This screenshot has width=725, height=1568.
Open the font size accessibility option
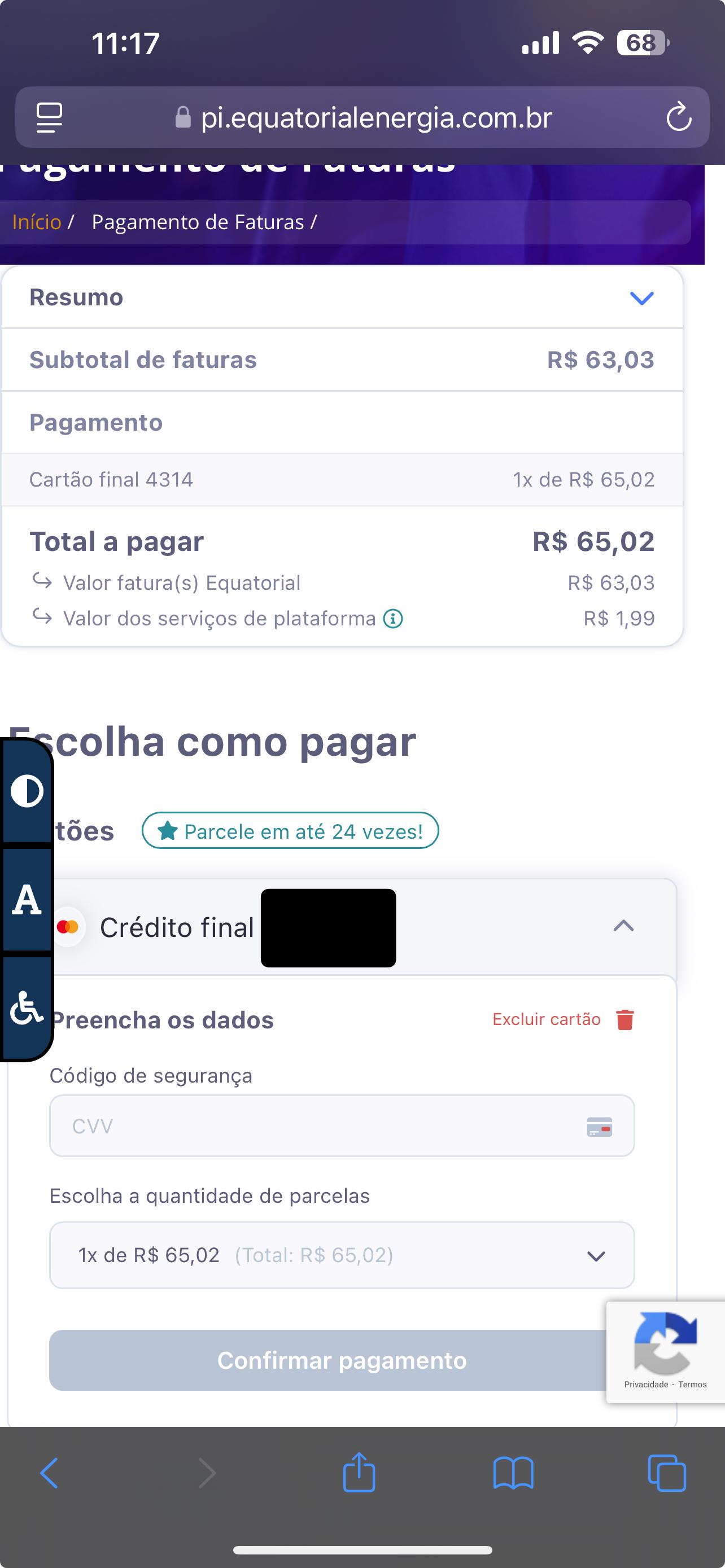(x=27, y=900)
